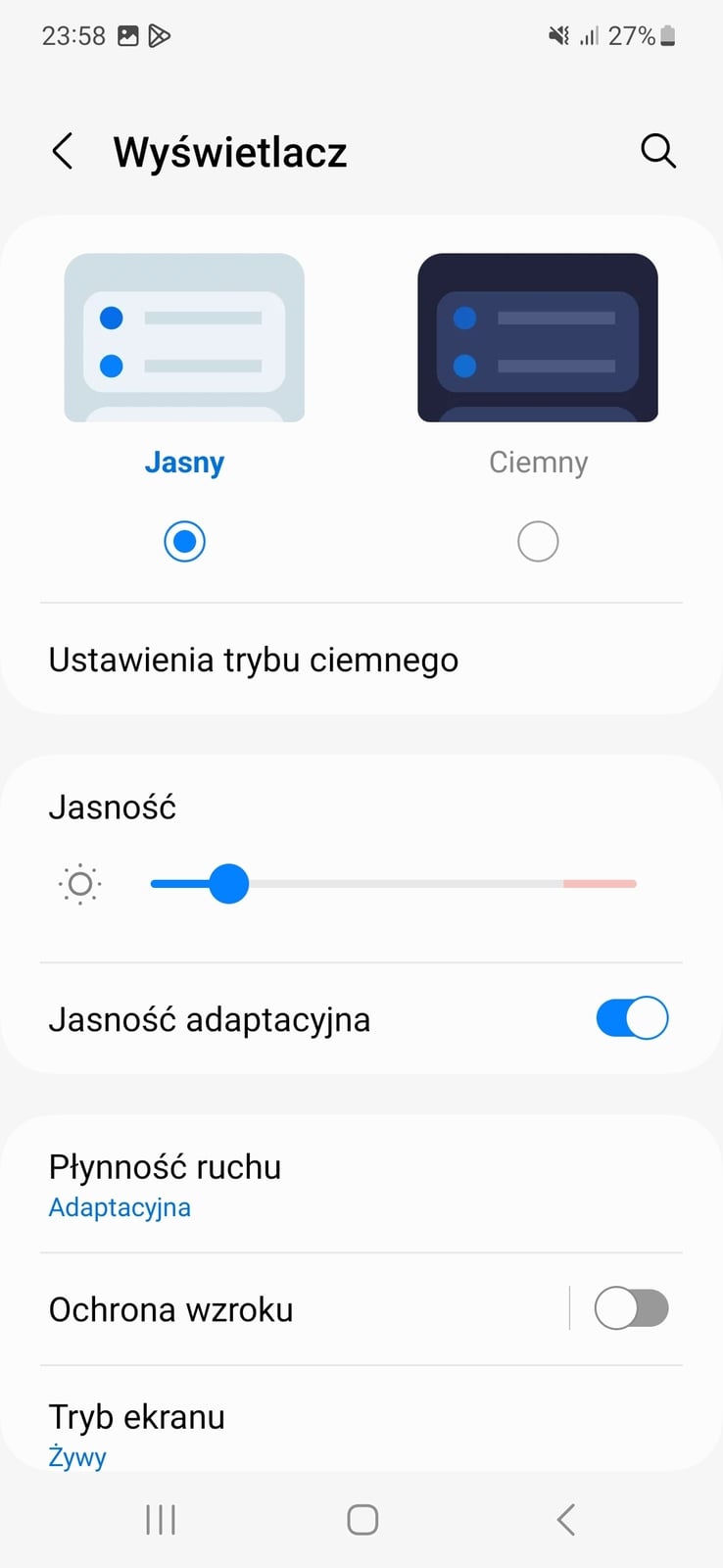Open search in display settings
The image size is (723, 1568).
[x=658, y=151]
